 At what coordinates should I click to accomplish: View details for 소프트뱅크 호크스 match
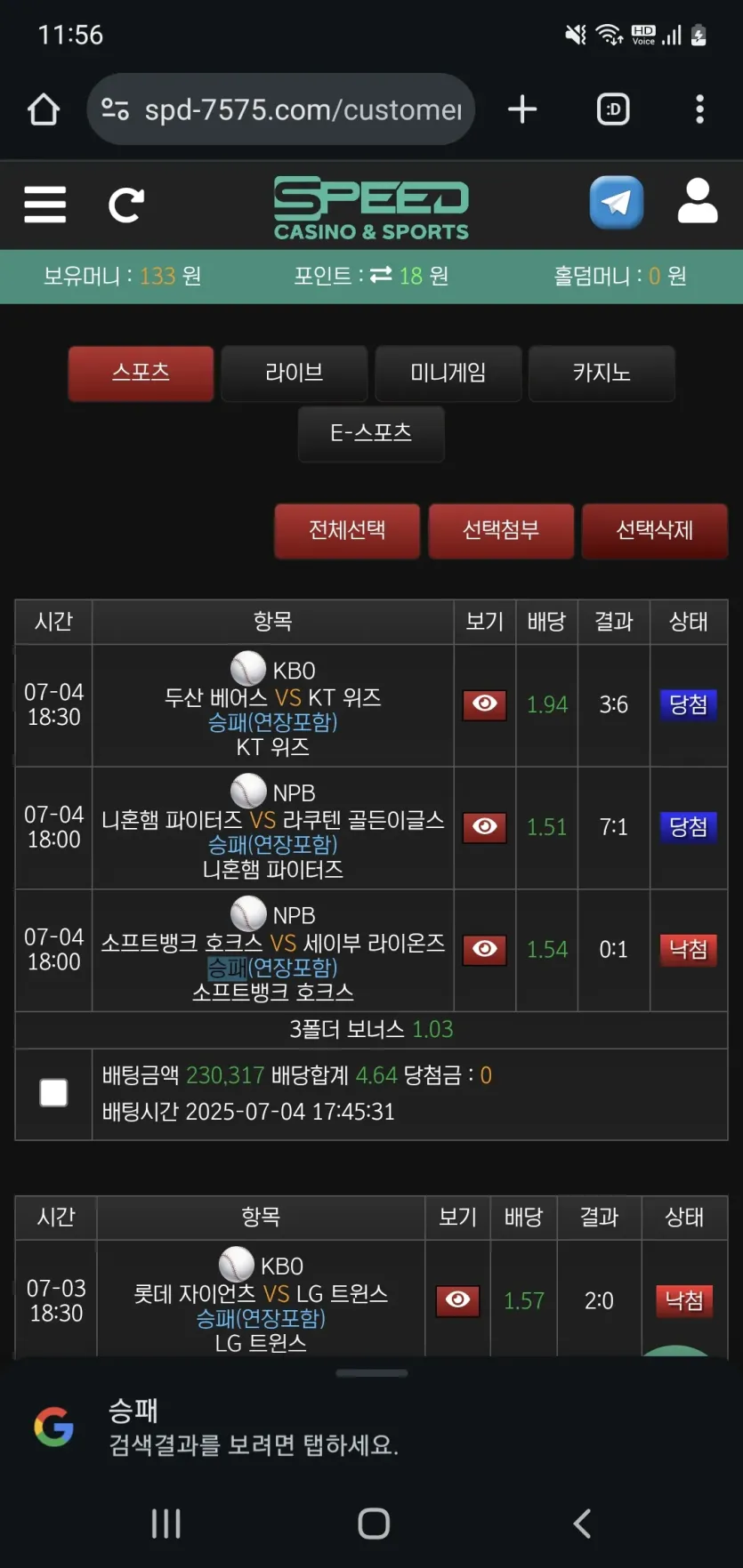point(485,950)
